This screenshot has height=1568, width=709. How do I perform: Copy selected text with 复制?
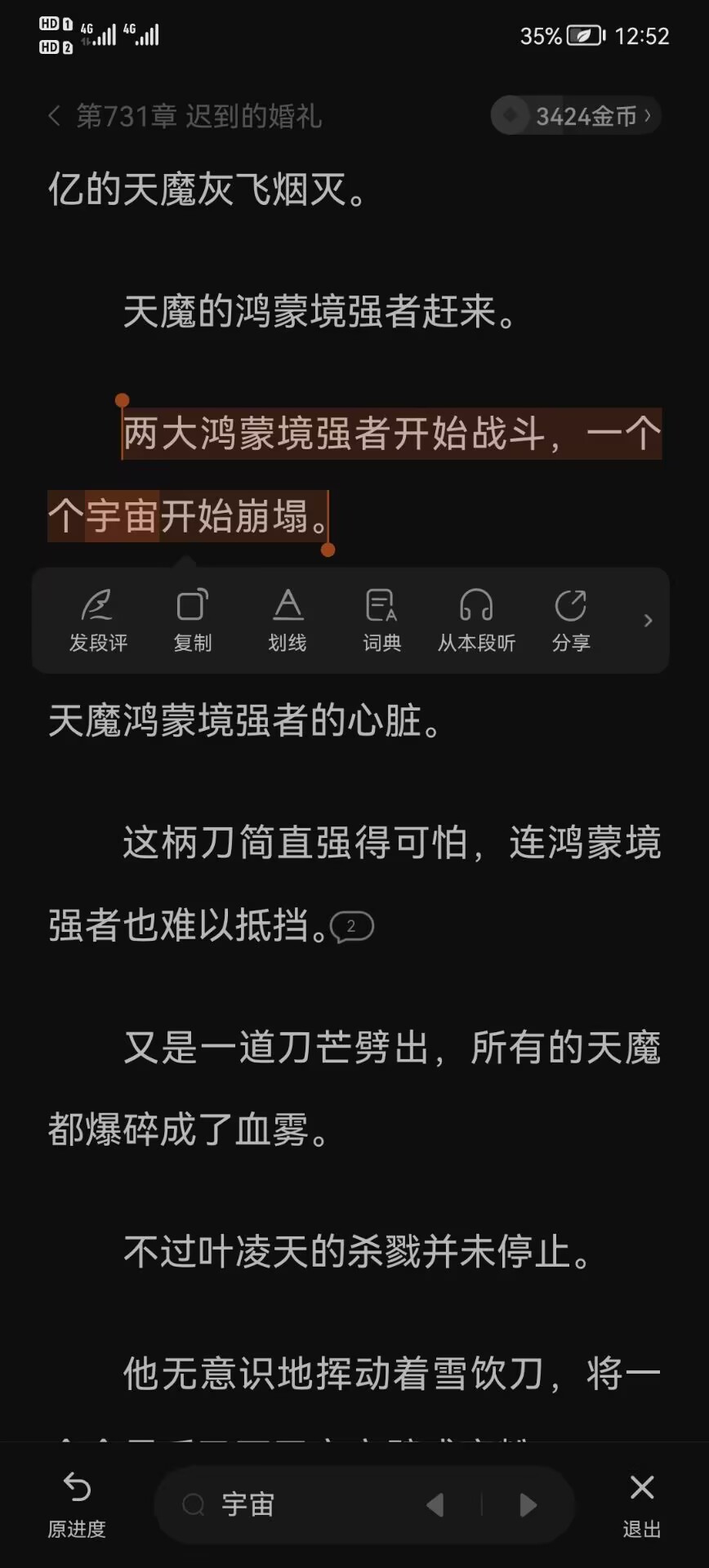pyautogui.click(x=193, y=621)
